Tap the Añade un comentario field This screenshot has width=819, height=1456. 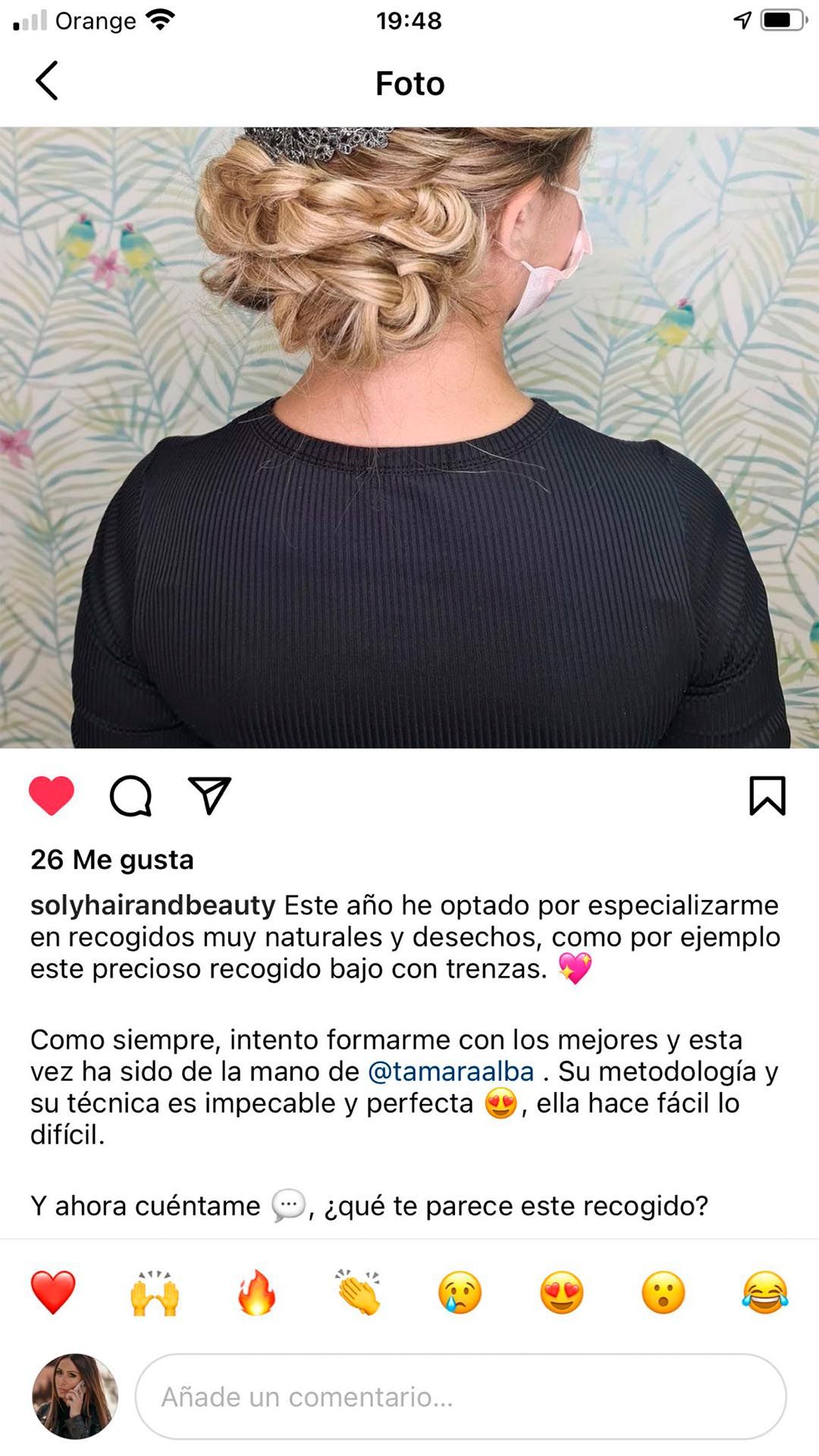point(460,1396)
